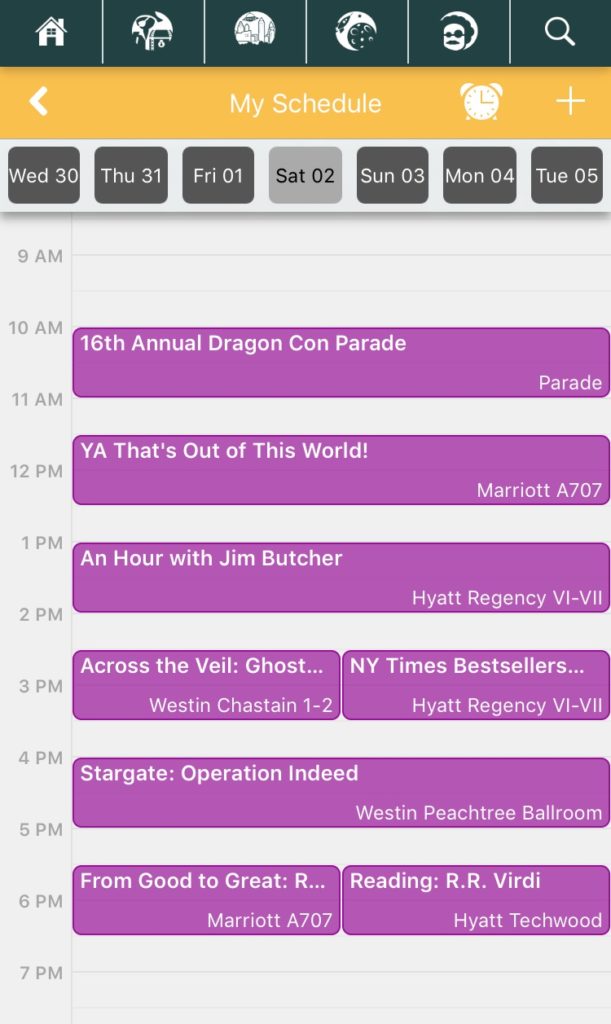Screen dimensions: 611x1024
Task: View Tue 05 schedule
Action: tap(567, 175)
